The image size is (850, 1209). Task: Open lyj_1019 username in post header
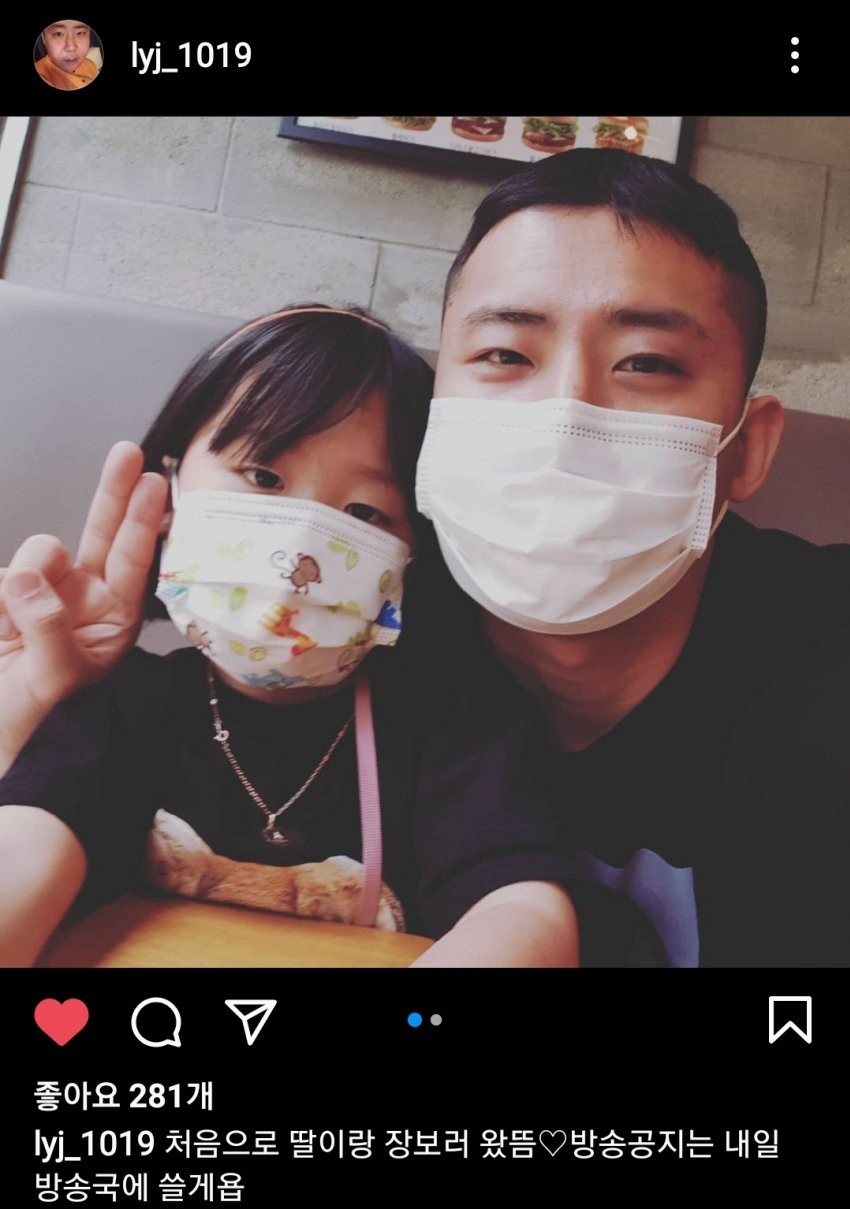tap(191, 56)
